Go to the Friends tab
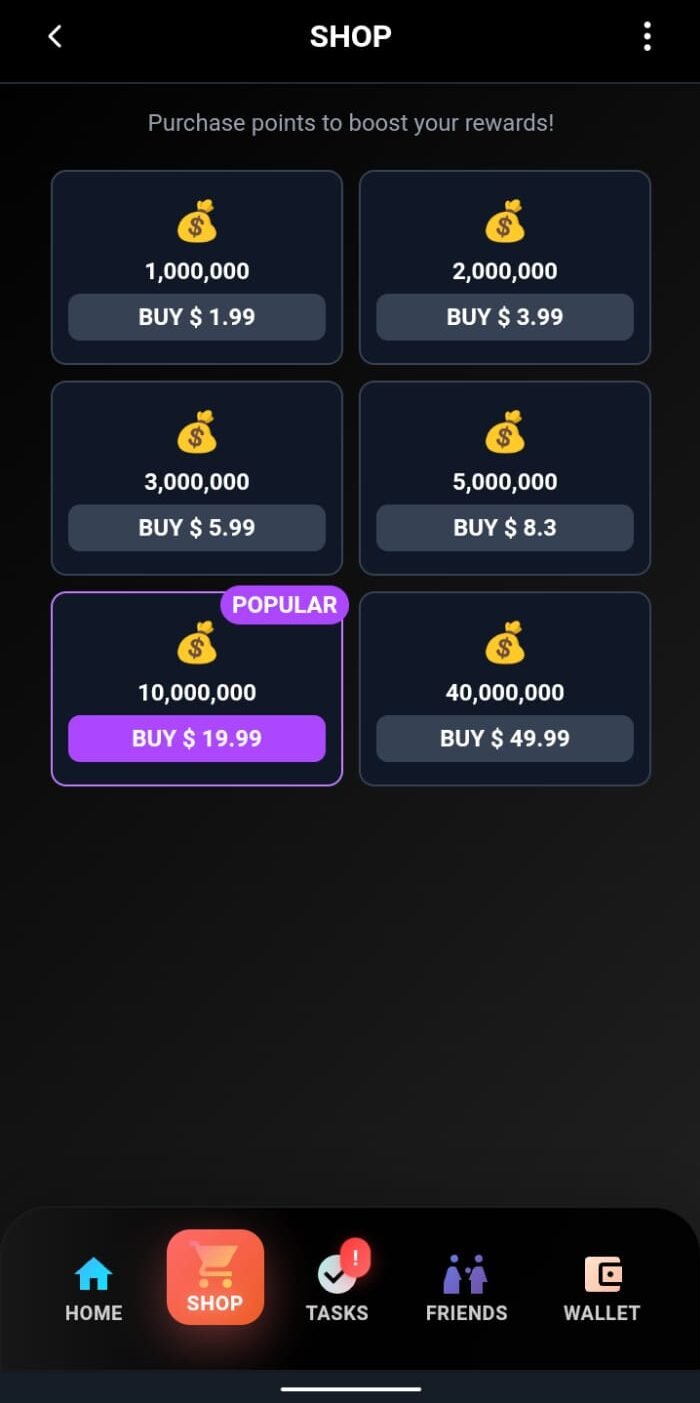Viewport: 700px width, 1403px height. (x=466, y=1288)
